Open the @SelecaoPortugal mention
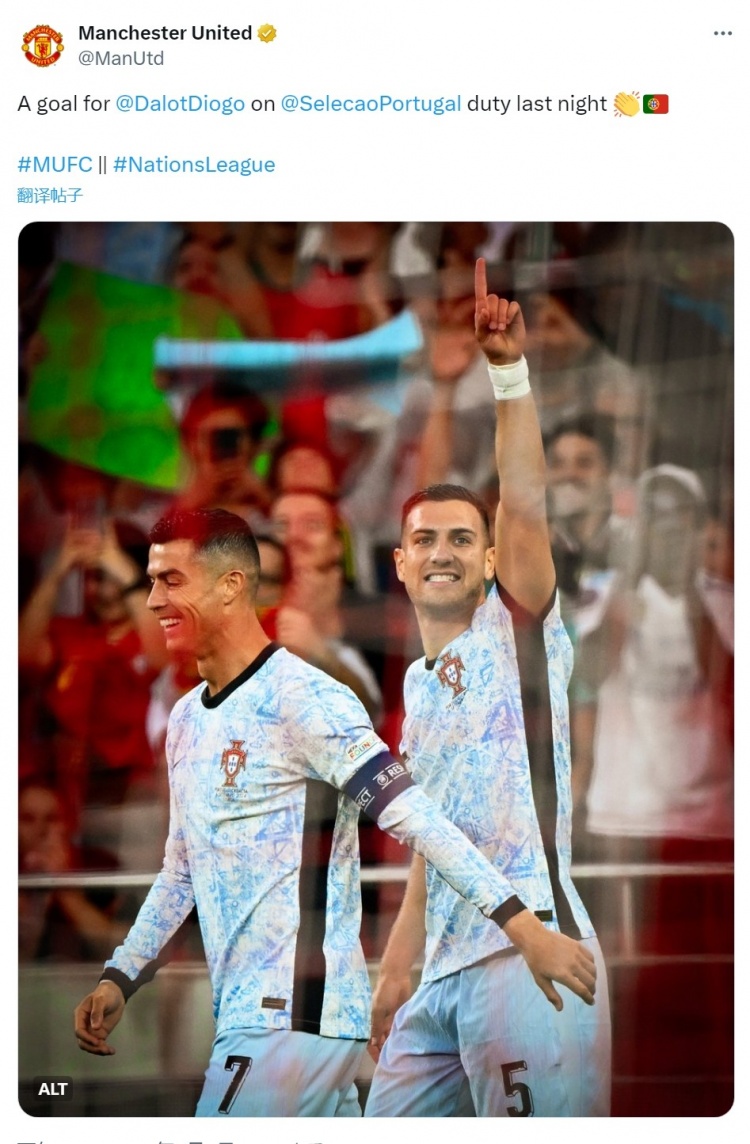 (x=371, y=104)
